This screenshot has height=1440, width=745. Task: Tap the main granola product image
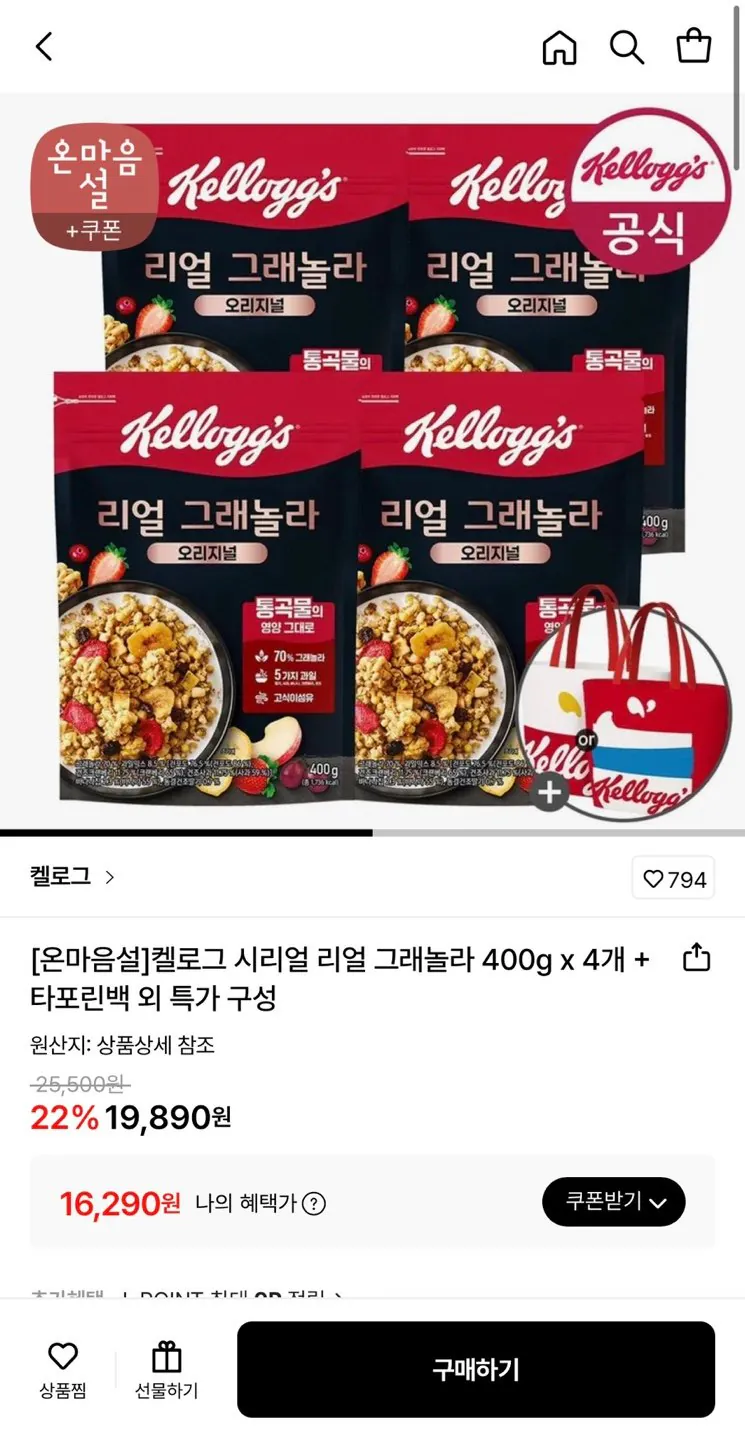click(x=372, y=460)
